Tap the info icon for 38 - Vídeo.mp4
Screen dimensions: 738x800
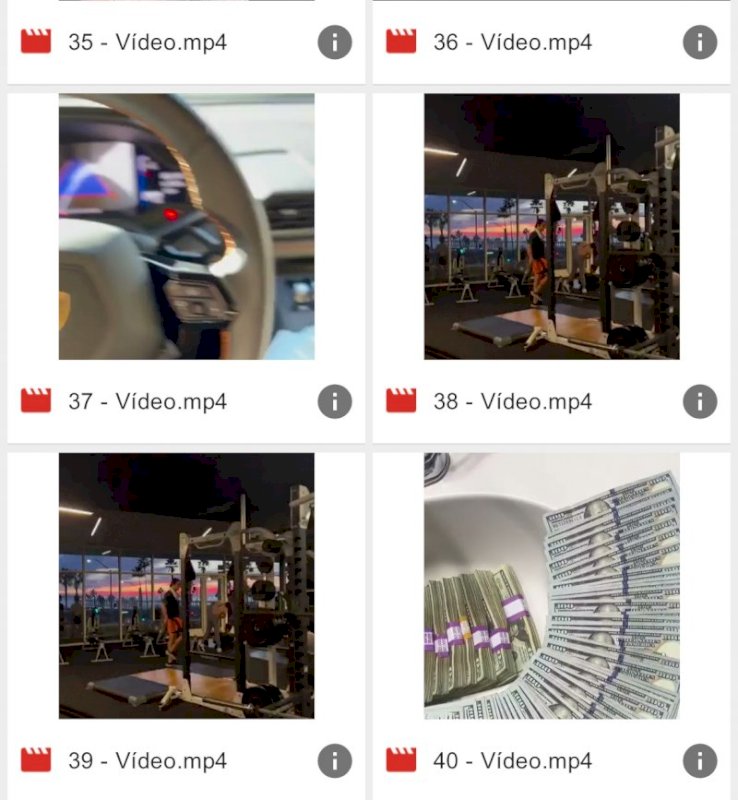click(x=700, y=402)
